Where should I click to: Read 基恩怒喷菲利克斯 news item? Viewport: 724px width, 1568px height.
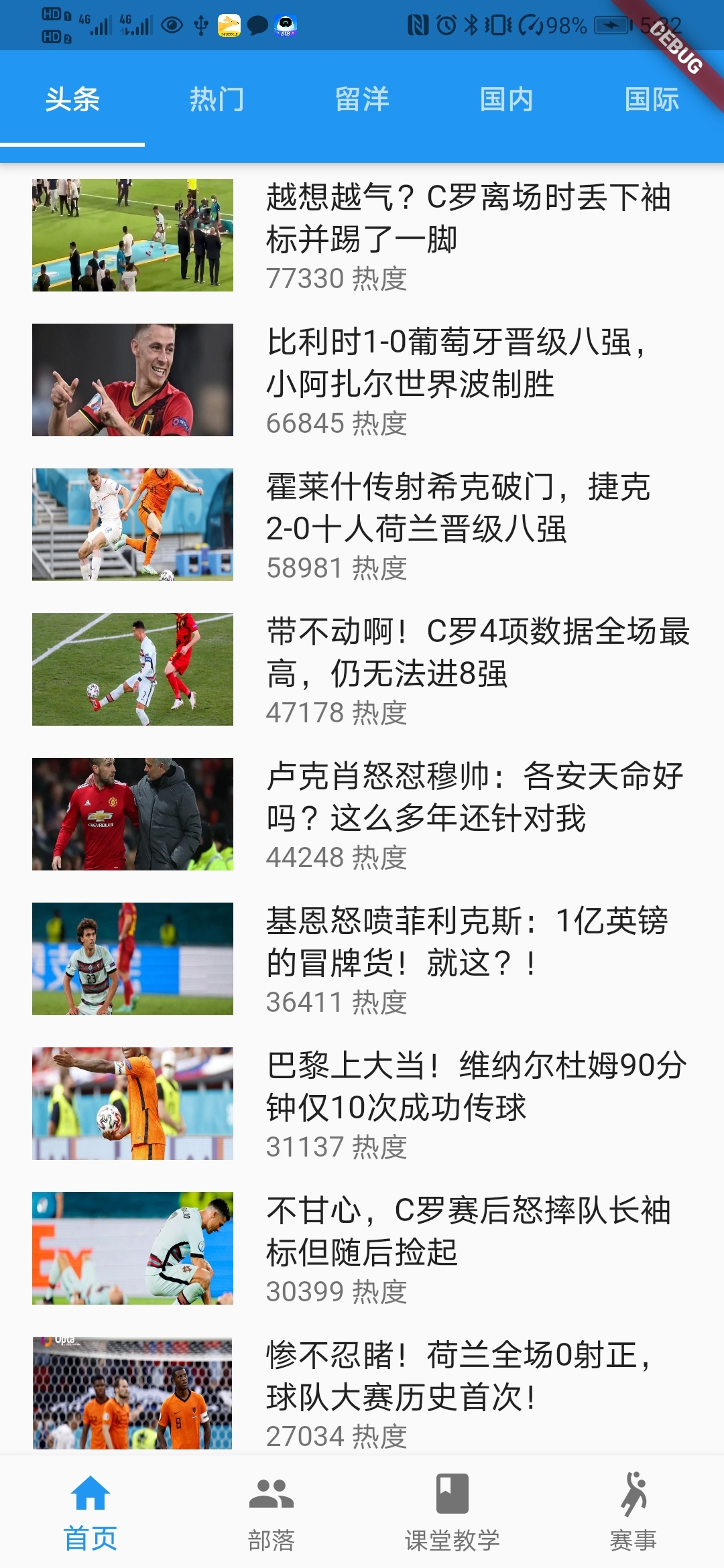tap(467, 942)
